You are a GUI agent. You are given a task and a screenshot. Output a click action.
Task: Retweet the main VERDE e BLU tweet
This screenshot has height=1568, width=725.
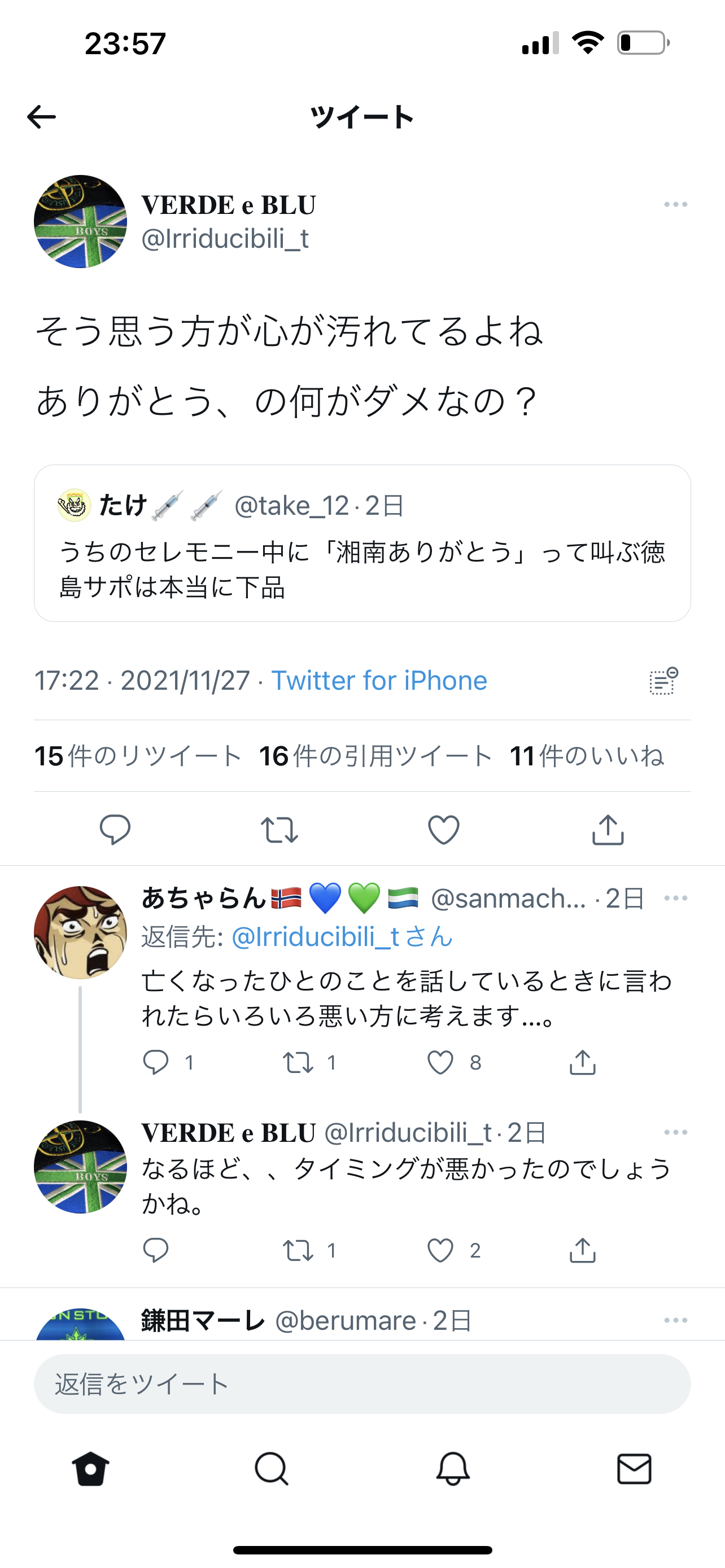coord(279,829)
